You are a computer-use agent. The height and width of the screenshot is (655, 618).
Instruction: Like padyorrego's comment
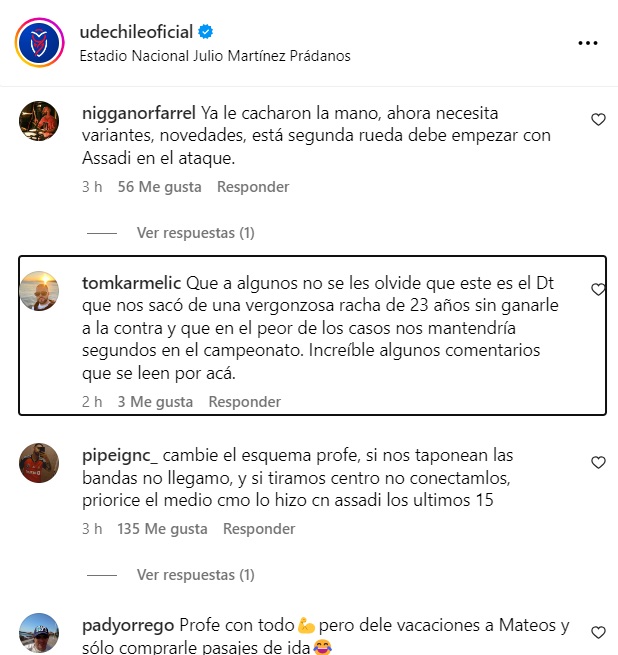coord(598,633)
